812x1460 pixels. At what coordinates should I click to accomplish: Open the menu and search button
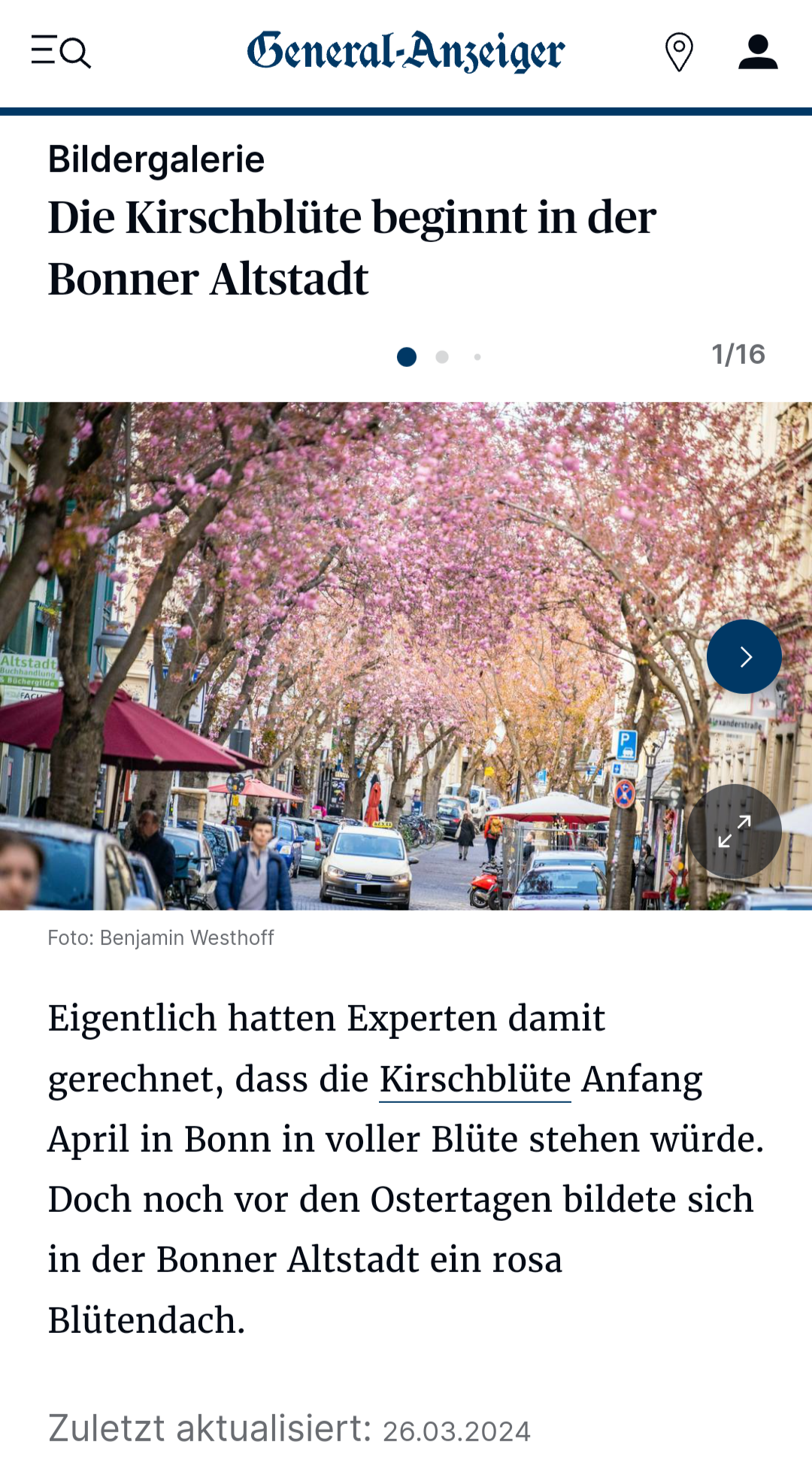(x=61, y=52)
